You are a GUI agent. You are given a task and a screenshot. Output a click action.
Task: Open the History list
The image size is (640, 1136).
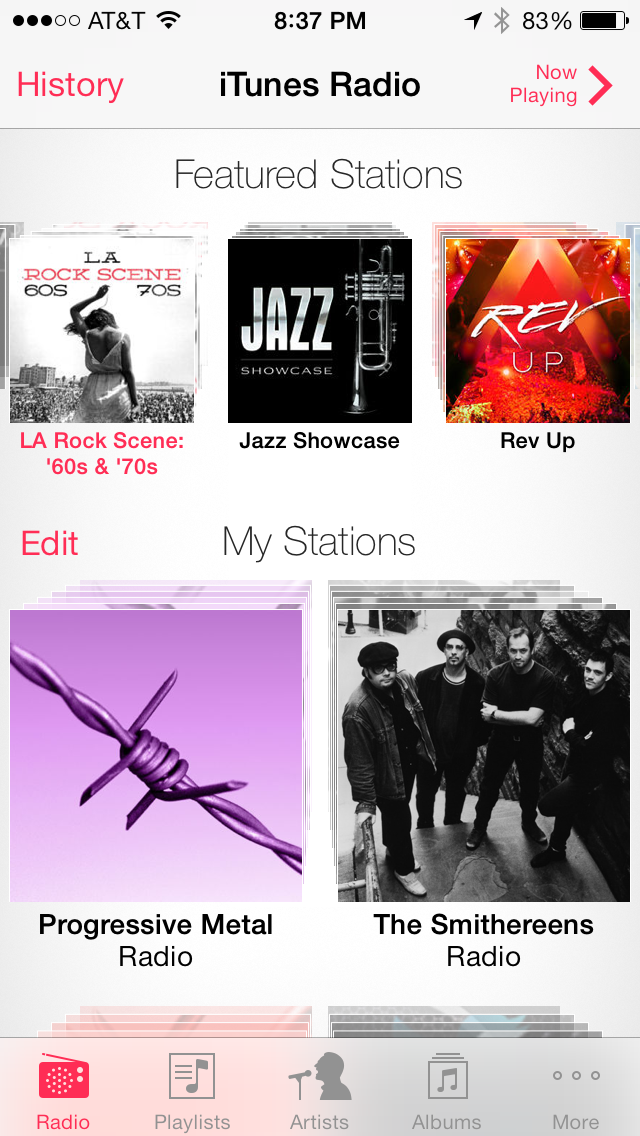70,85
